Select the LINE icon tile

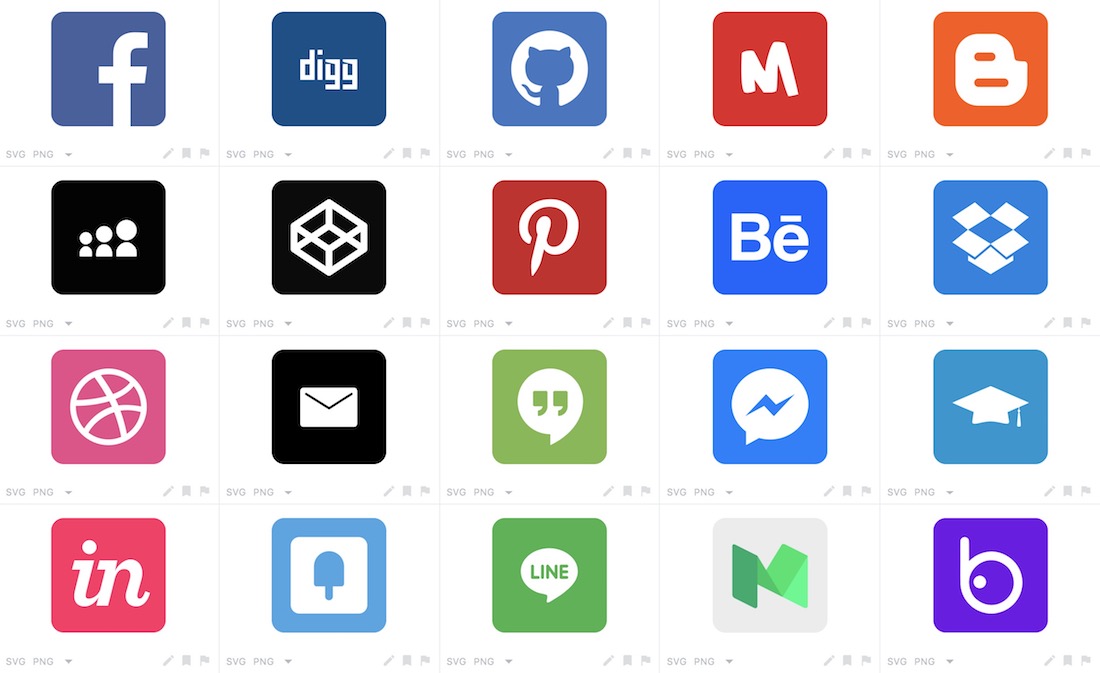click(x=549, y=575)
